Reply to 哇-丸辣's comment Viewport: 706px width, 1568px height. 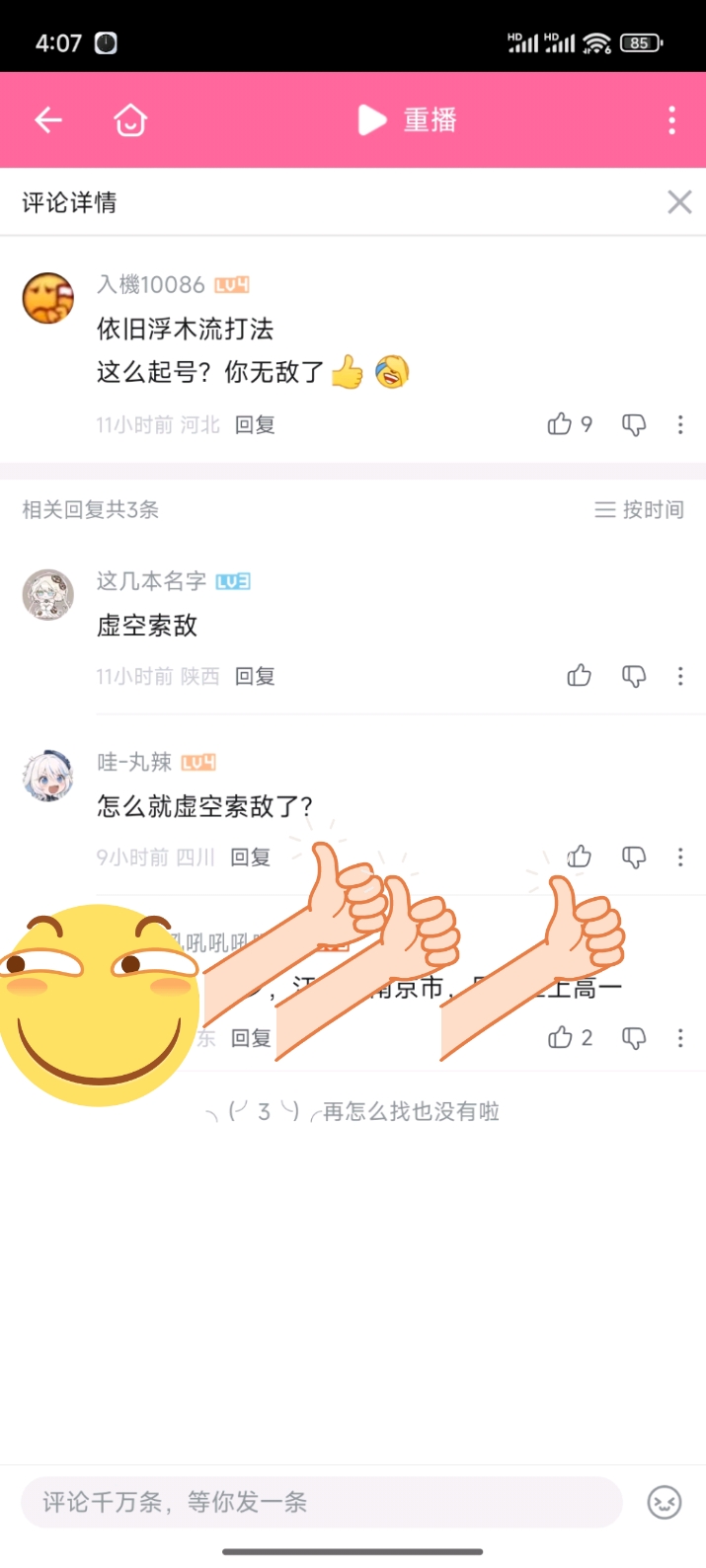click(x=251, y=858)
